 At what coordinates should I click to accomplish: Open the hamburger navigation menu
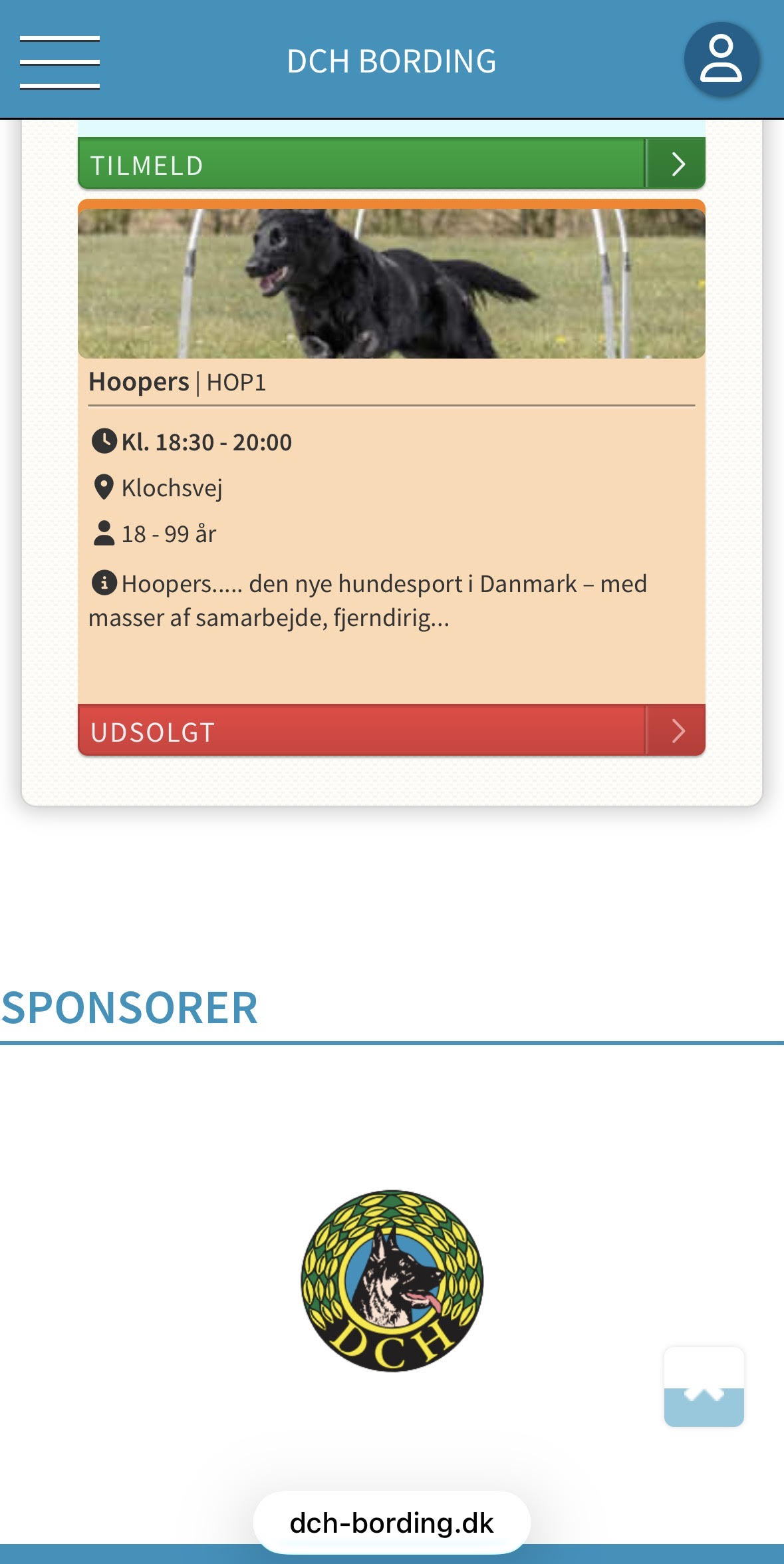tap(60, 63)
